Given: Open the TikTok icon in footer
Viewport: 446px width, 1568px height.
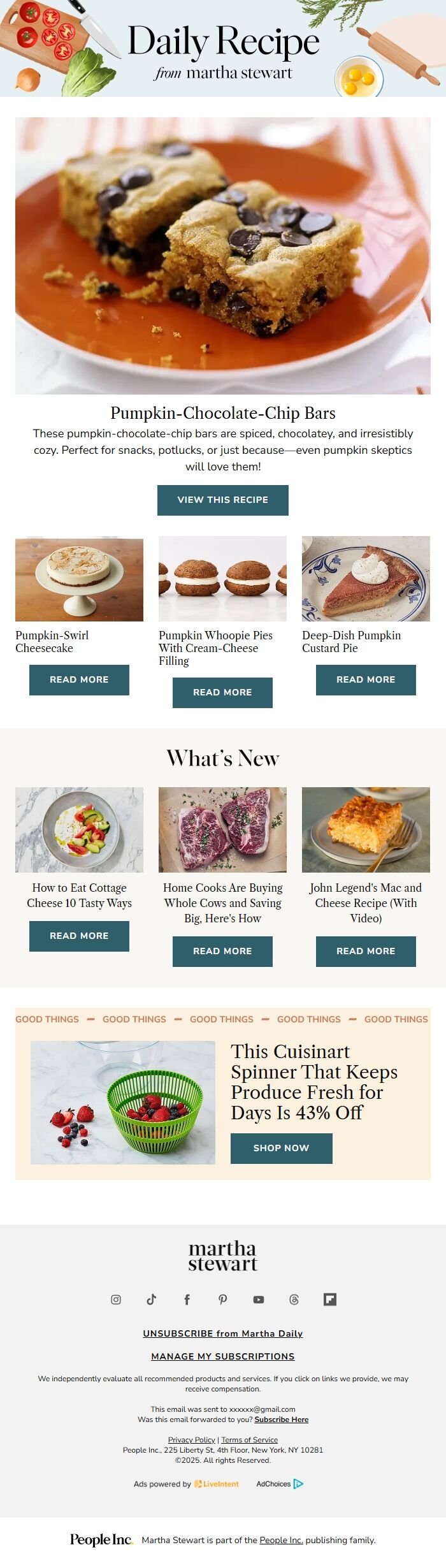Looking at the screenshot, I should 152,1300.
